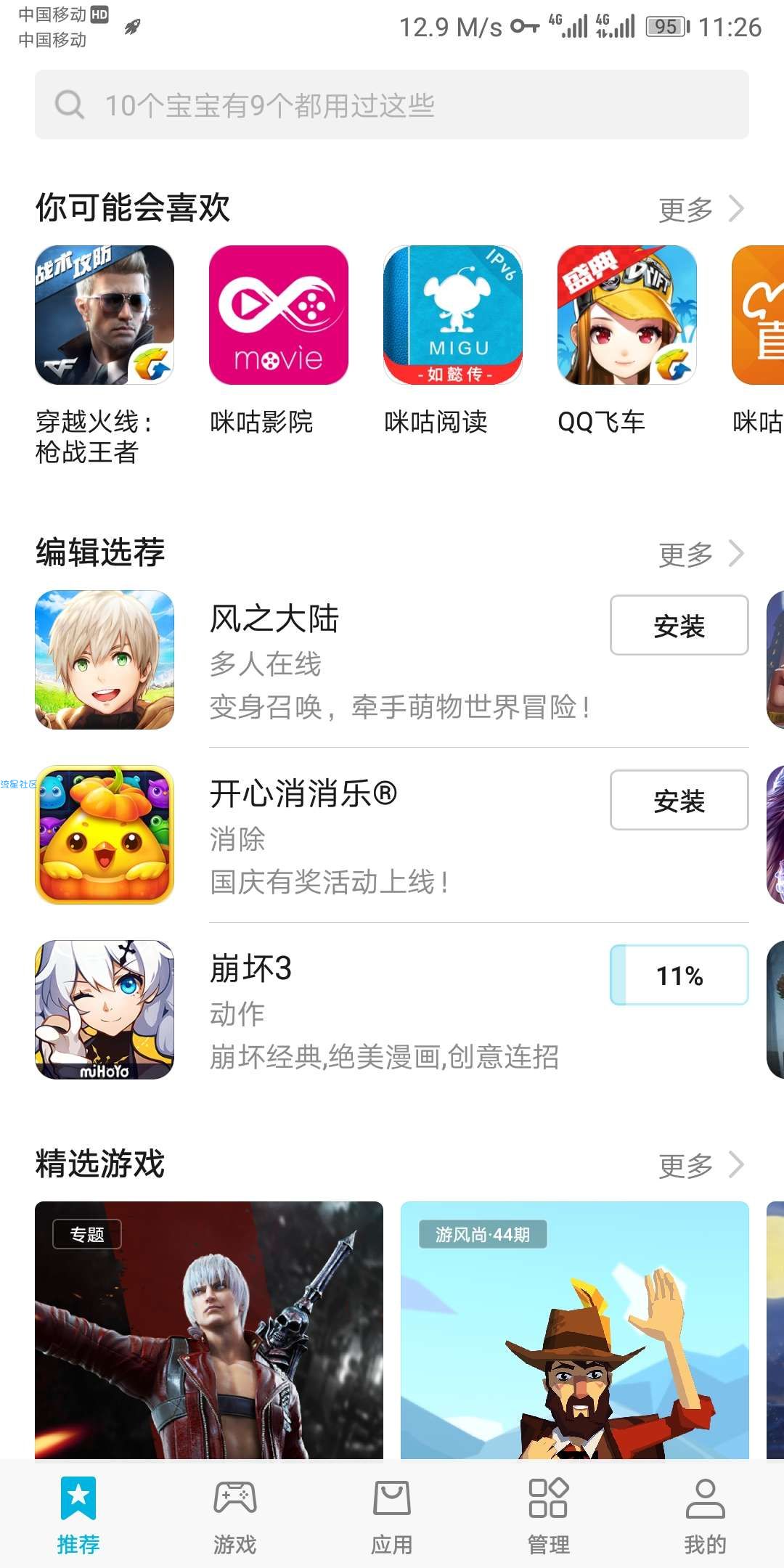Open 更多 for 你可能会喜欢
784x1568 pixels.
pyautogui.click(x=701, y=210)
